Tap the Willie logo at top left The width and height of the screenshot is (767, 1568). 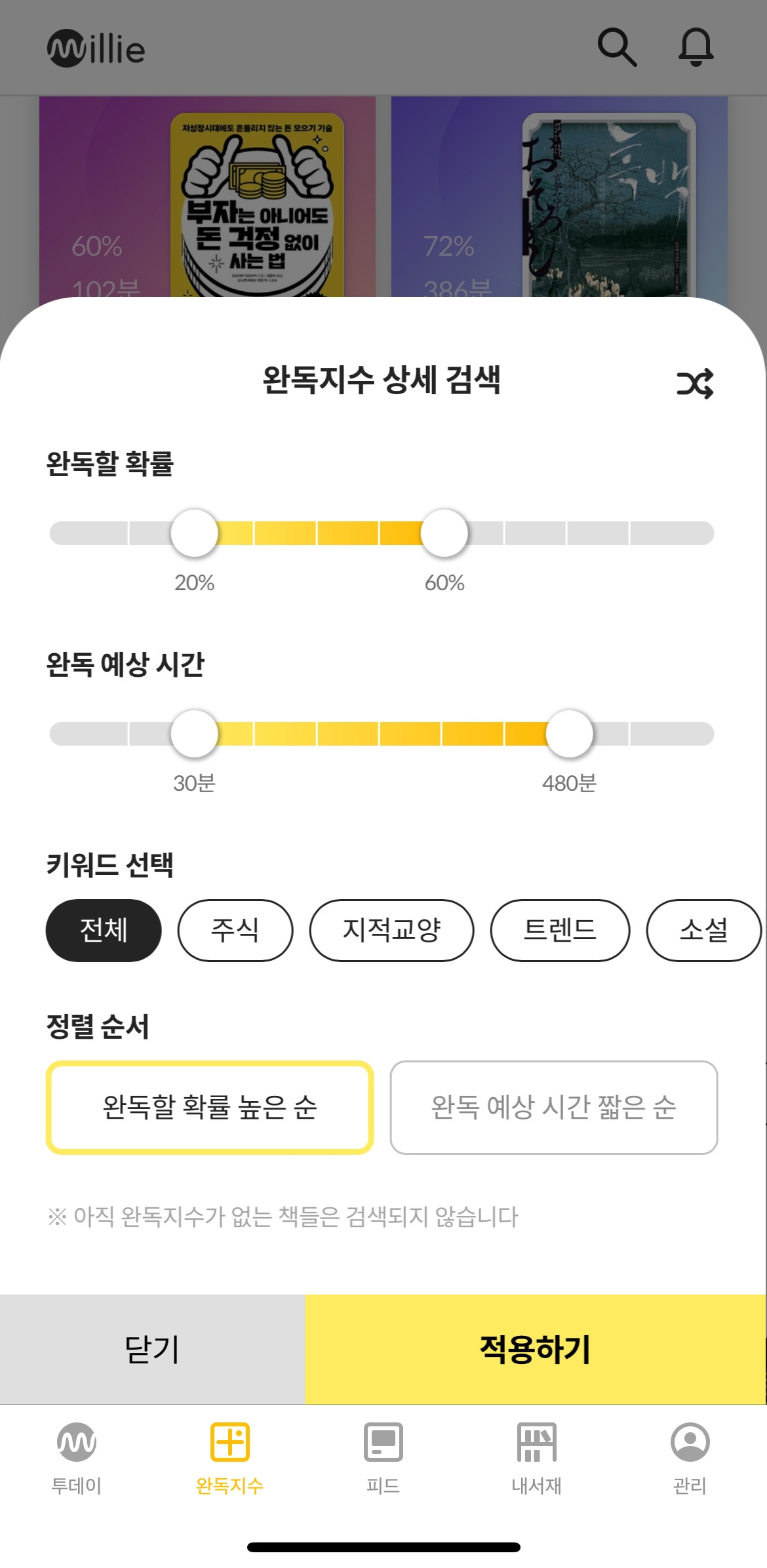pyautogui.click(x=96, y=48)
